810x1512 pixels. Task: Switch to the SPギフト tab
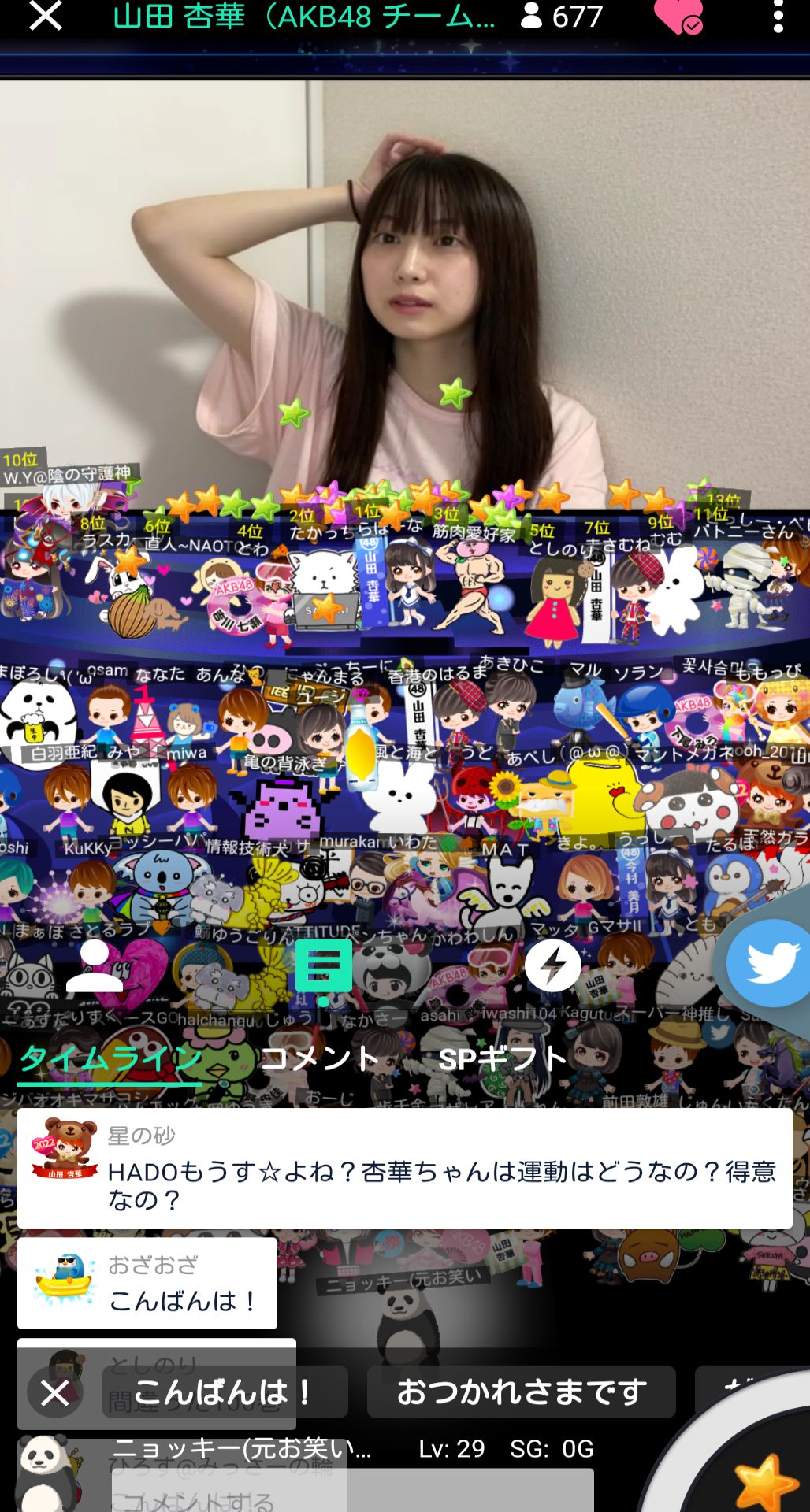tap(503, 1059)
